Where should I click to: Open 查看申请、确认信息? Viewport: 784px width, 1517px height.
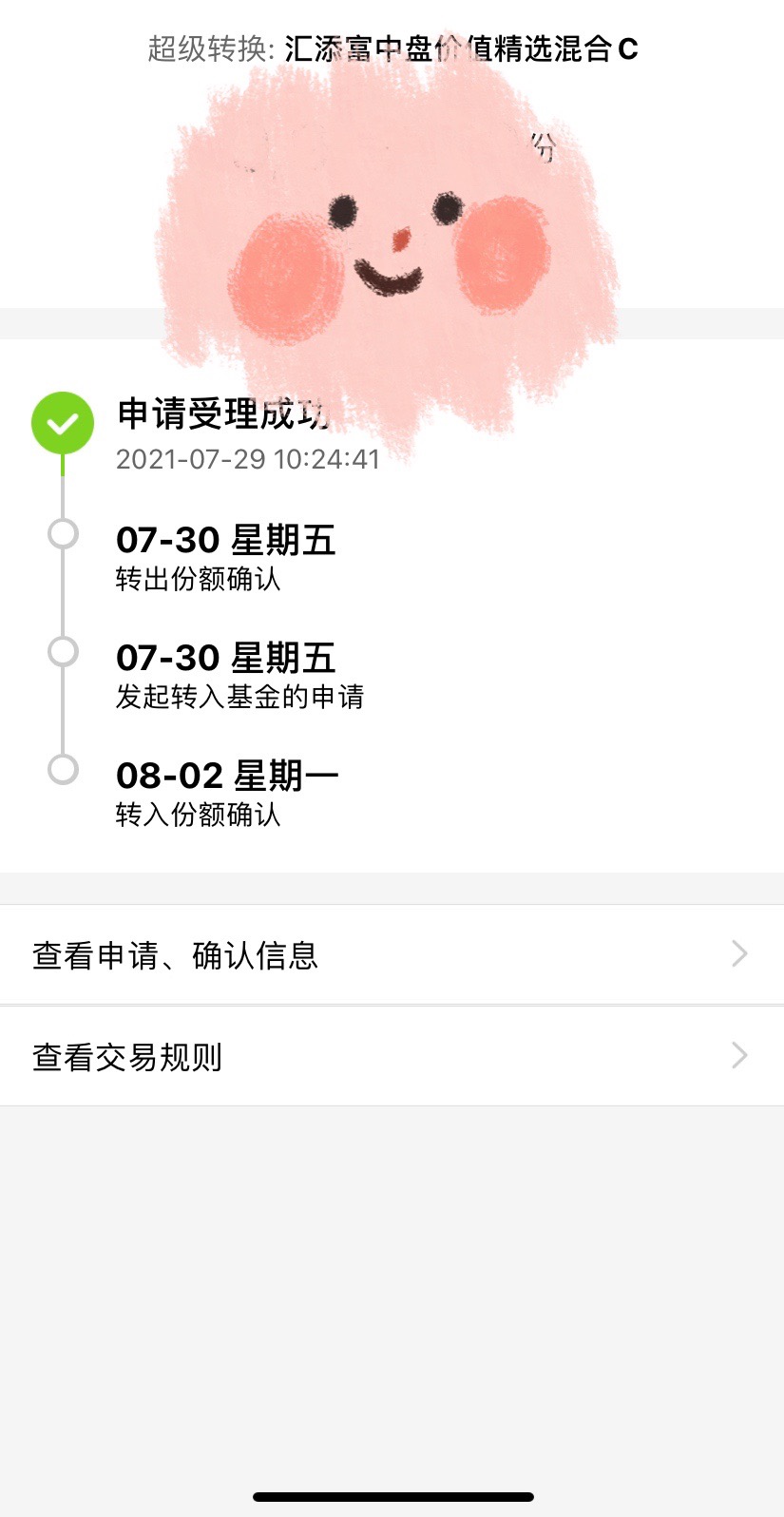tap(176, 955)
